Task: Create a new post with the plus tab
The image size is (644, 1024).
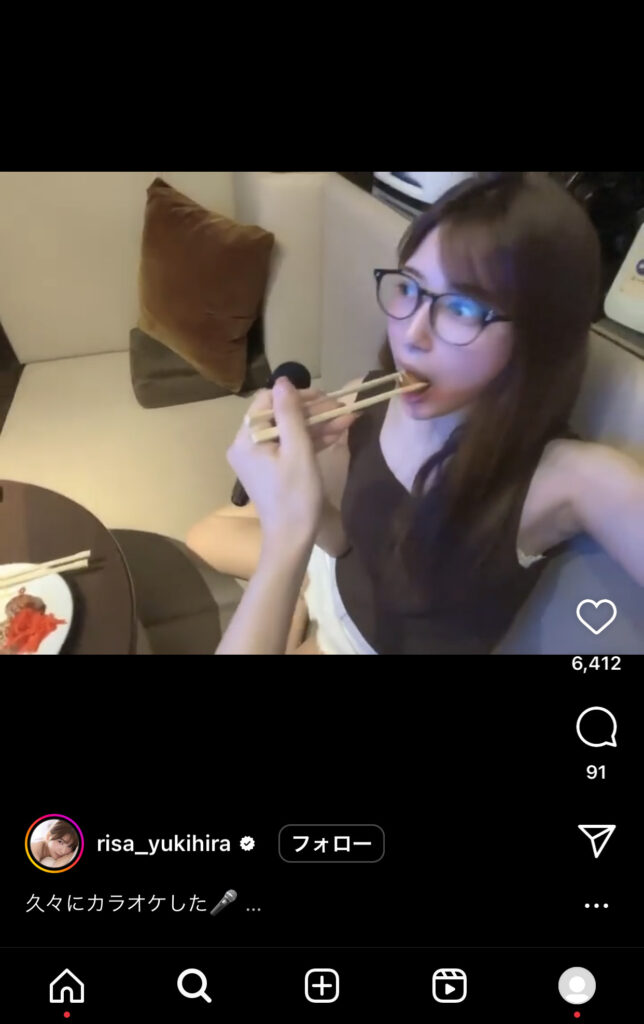Action: pyautogui.click(x=322, y=987)
